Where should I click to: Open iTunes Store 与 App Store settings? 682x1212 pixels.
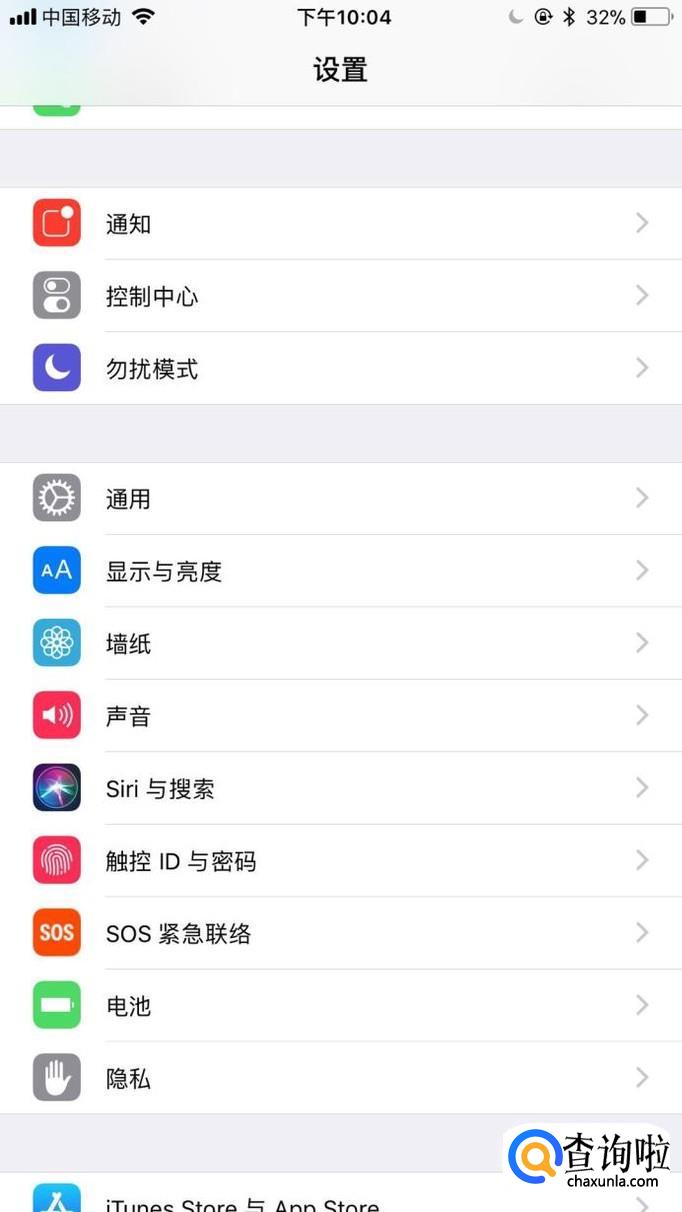tap(341, 1195)
